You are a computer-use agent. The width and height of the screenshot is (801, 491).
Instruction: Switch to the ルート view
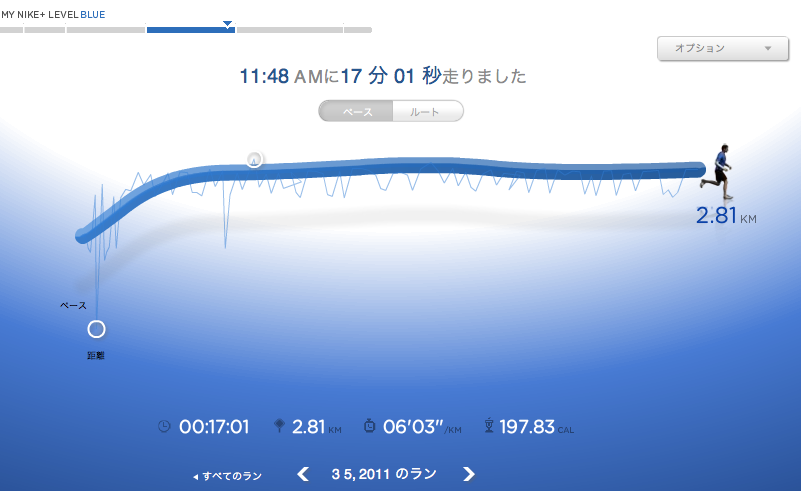[427, 112]
